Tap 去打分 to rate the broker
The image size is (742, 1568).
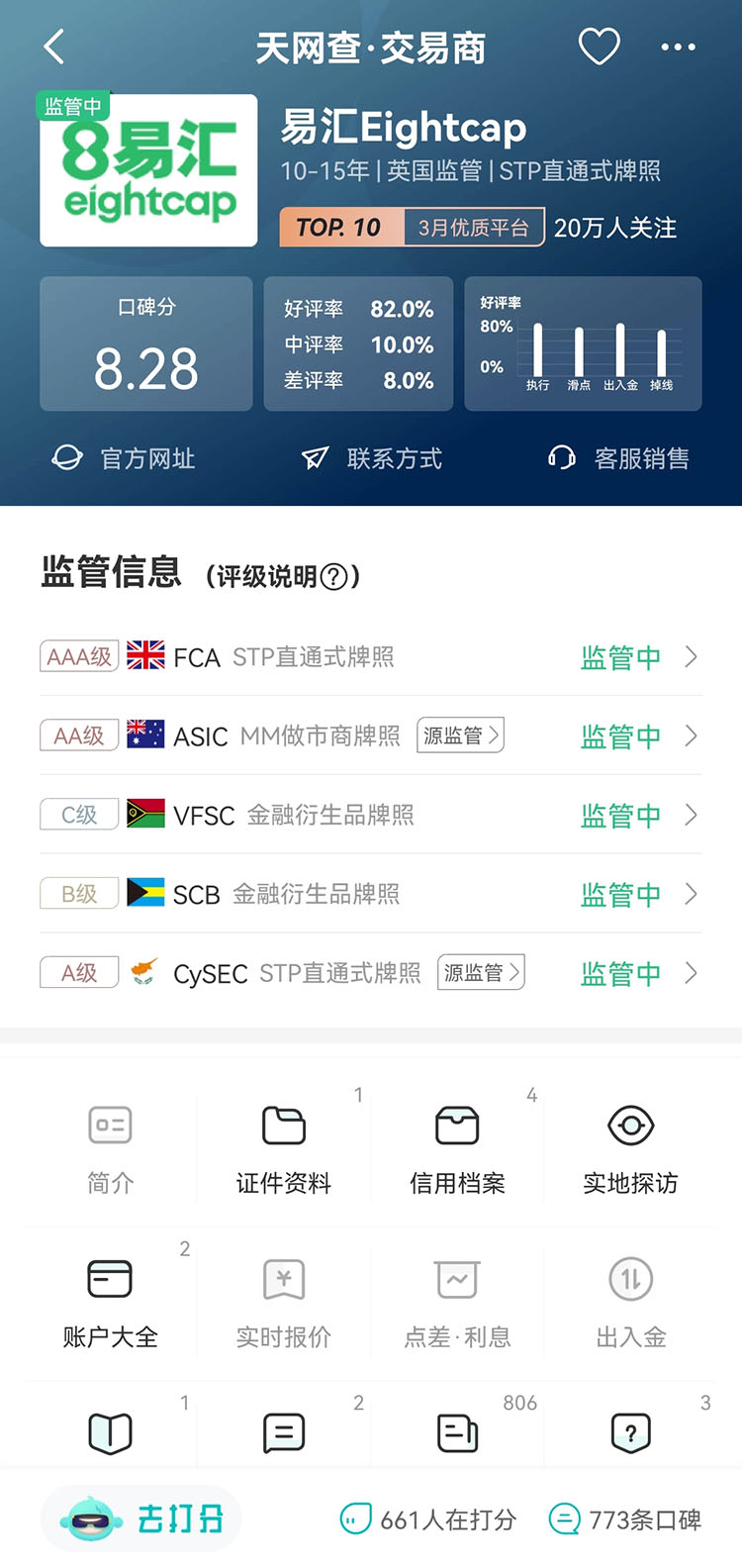[141, 1519]
